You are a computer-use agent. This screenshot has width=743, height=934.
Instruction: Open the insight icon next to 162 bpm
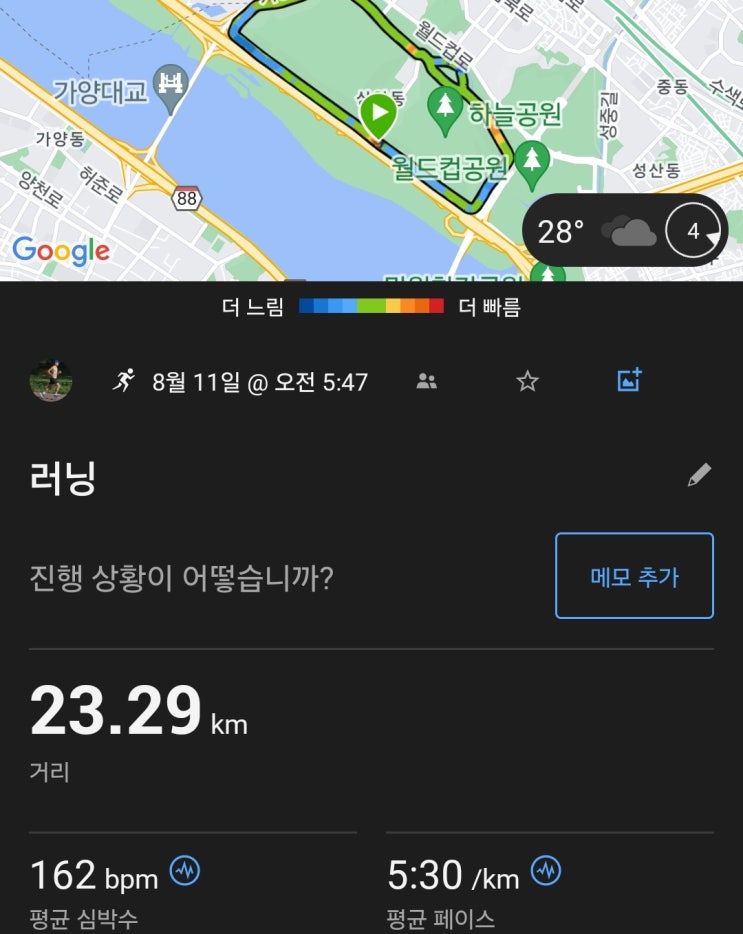[185, 871]
